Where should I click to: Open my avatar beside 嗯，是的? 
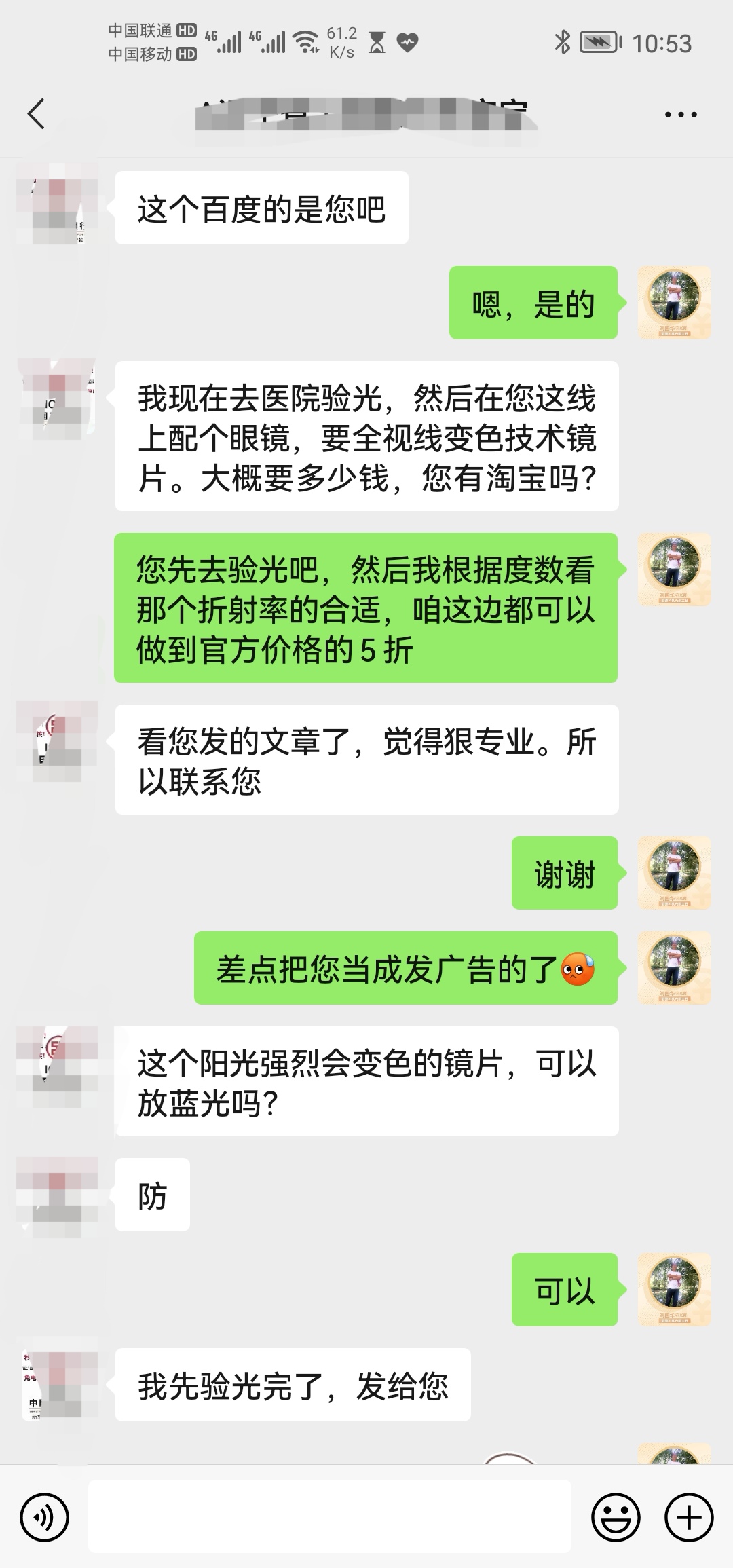(675, 303)
